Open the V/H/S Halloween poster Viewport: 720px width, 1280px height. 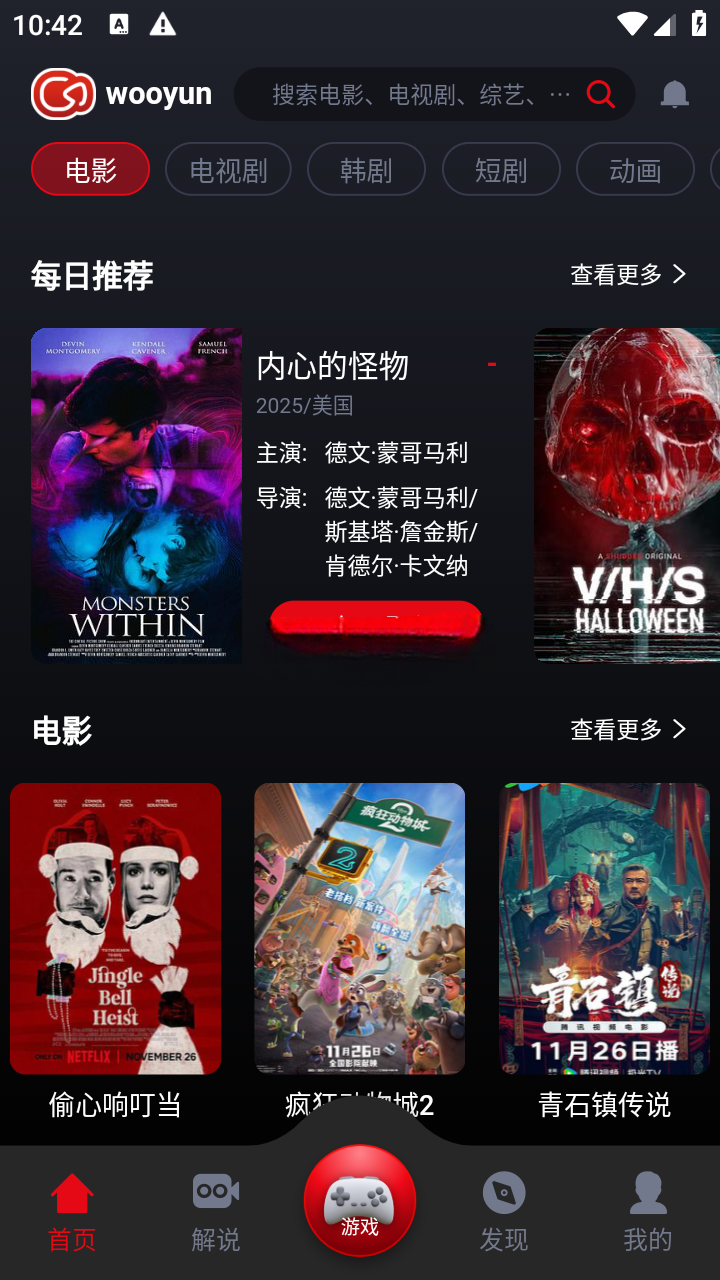[627, 495]
